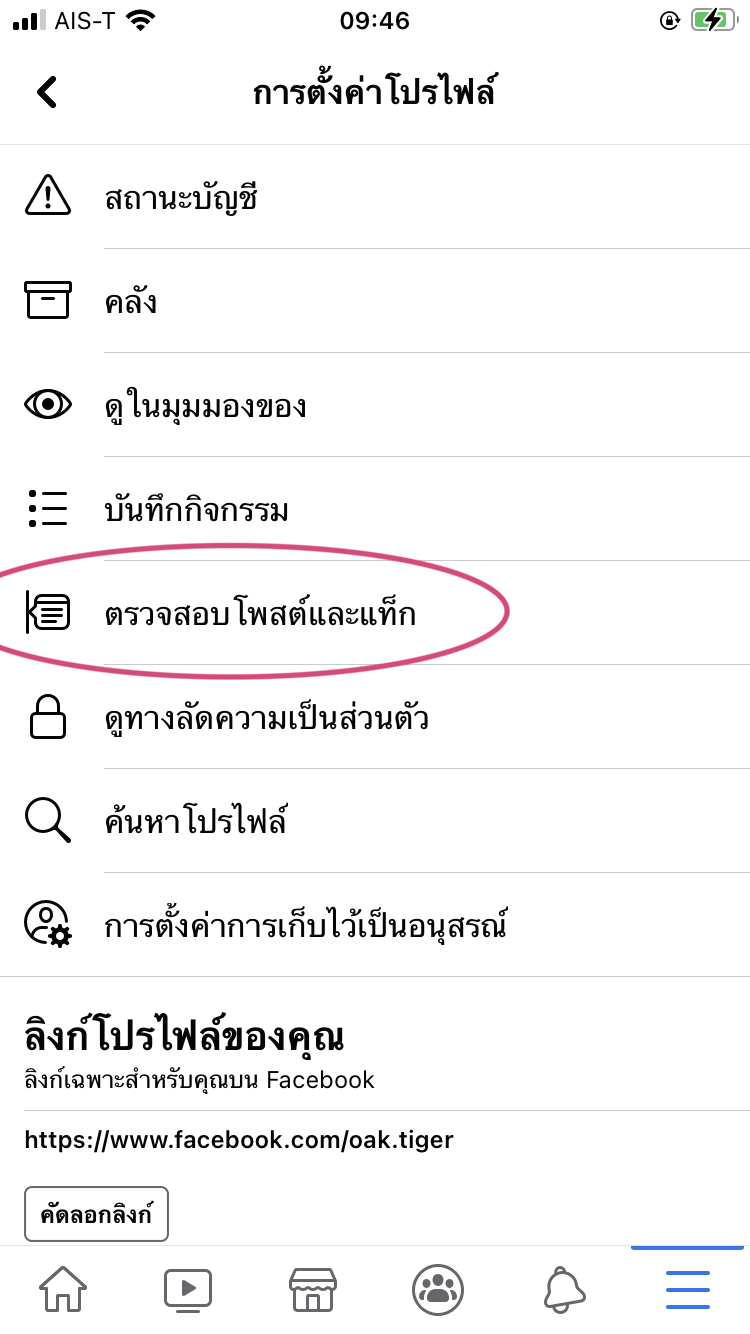The image size is (750, 1334).
Task: Switch to the Home tab
Action: (x=63, y=1289)
